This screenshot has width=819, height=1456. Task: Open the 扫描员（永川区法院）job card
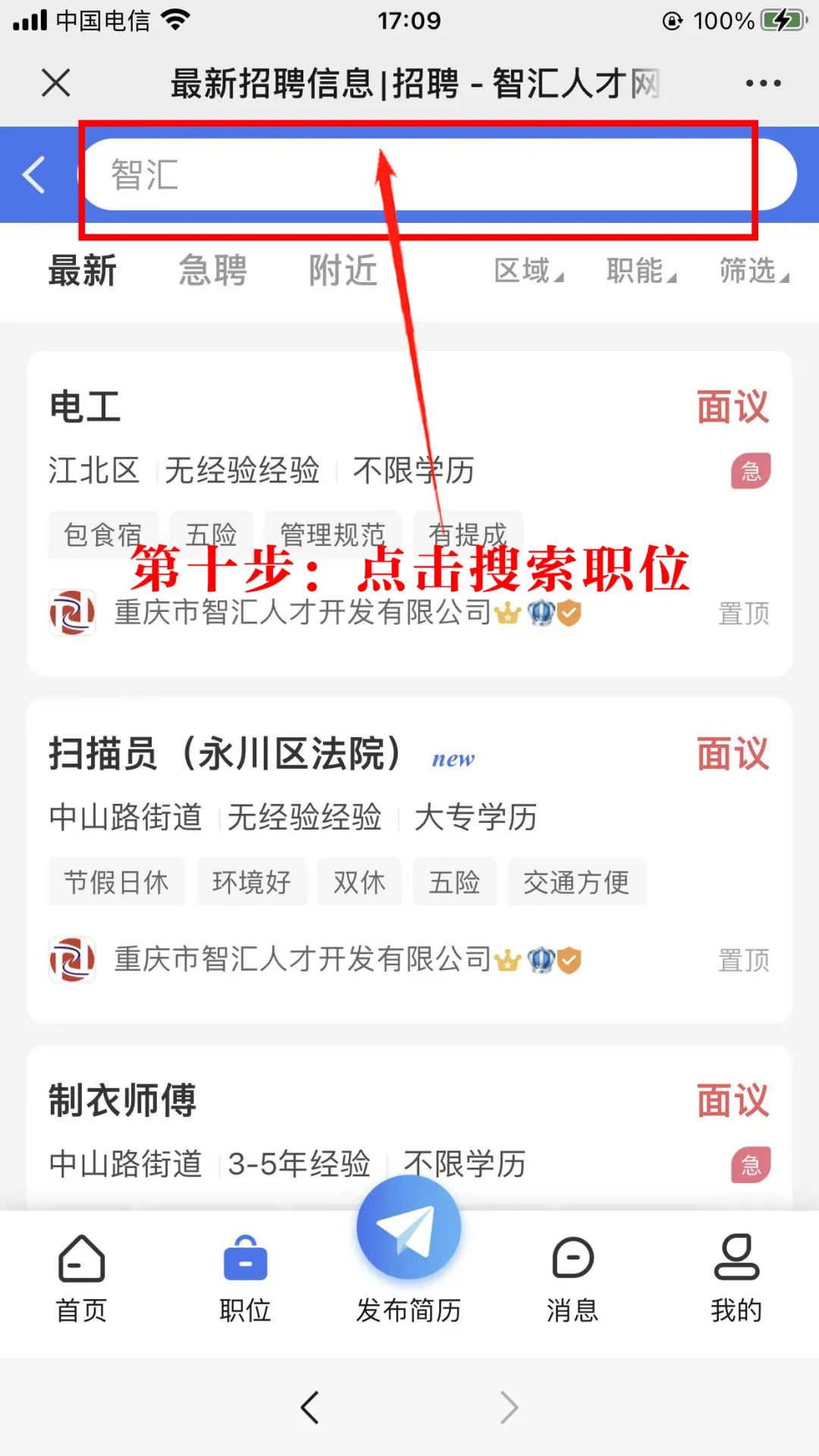(409, 861)
